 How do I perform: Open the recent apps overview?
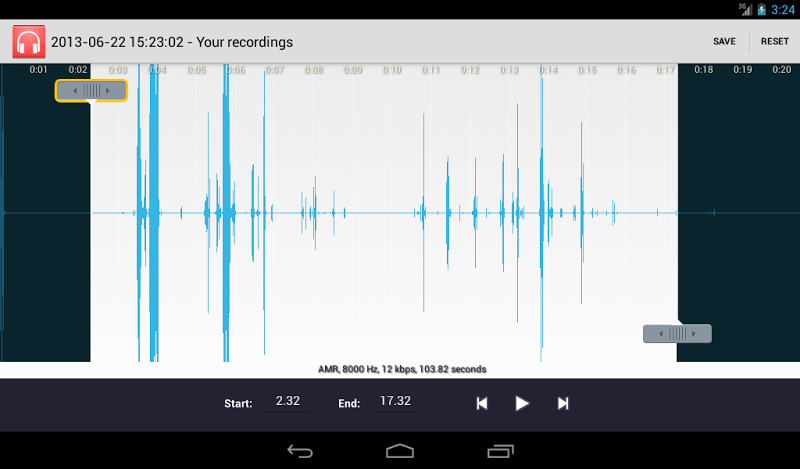pos(501,451)
